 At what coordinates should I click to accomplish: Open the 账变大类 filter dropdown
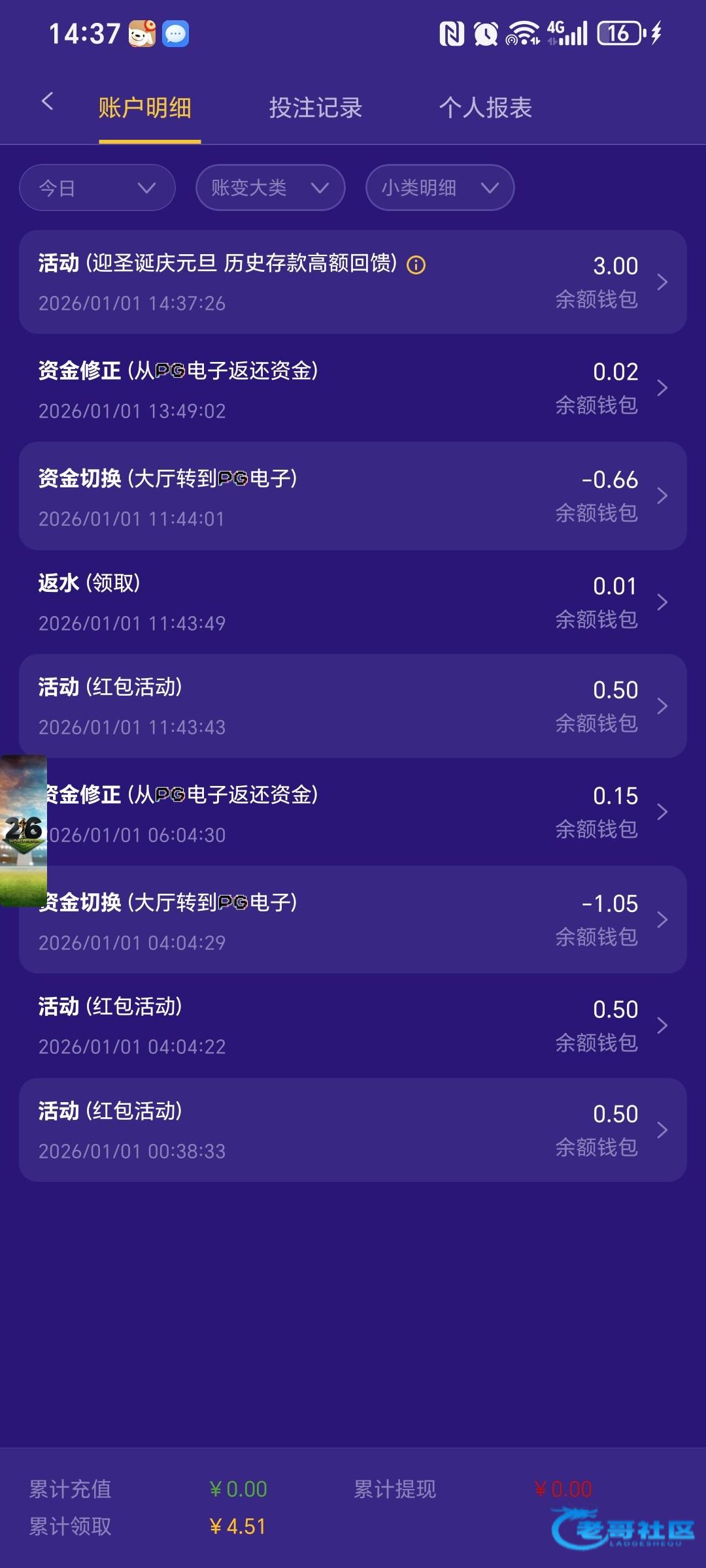[x=270, y=188]
